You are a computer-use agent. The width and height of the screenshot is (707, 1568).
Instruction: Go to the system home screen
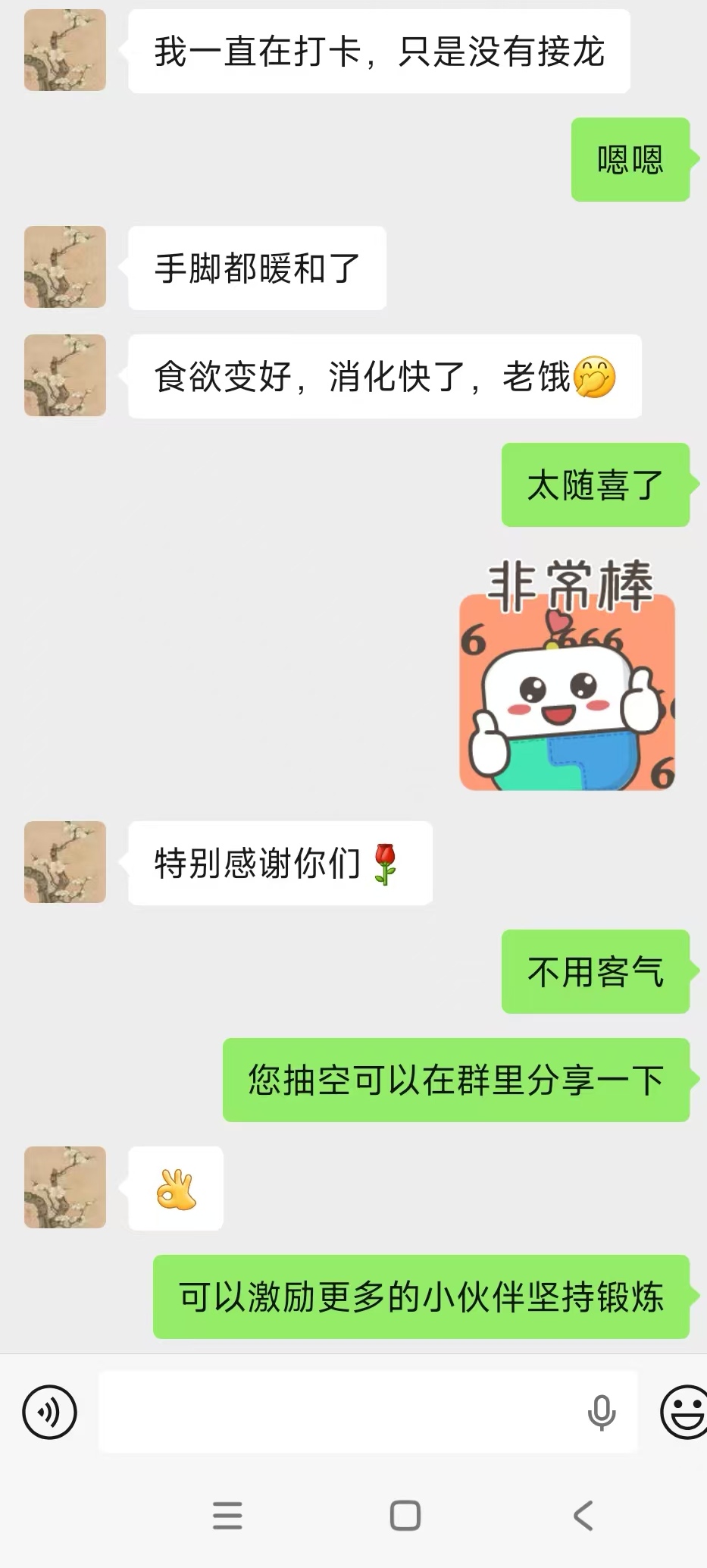[x=405, y=1516]
